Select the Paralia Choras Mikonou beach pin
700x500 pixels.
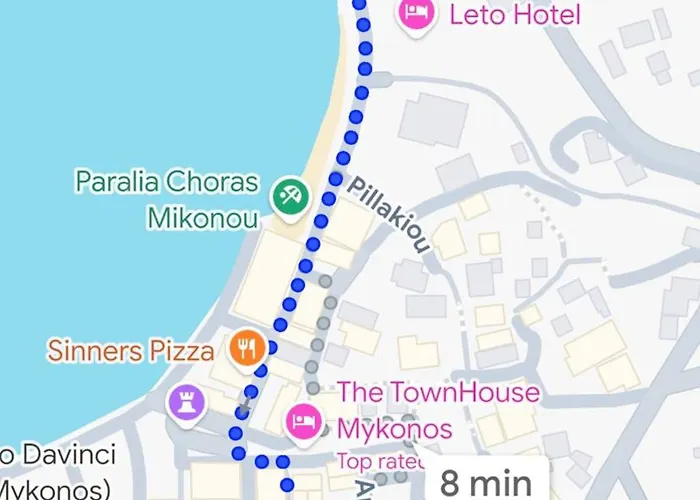coord(291,195)
